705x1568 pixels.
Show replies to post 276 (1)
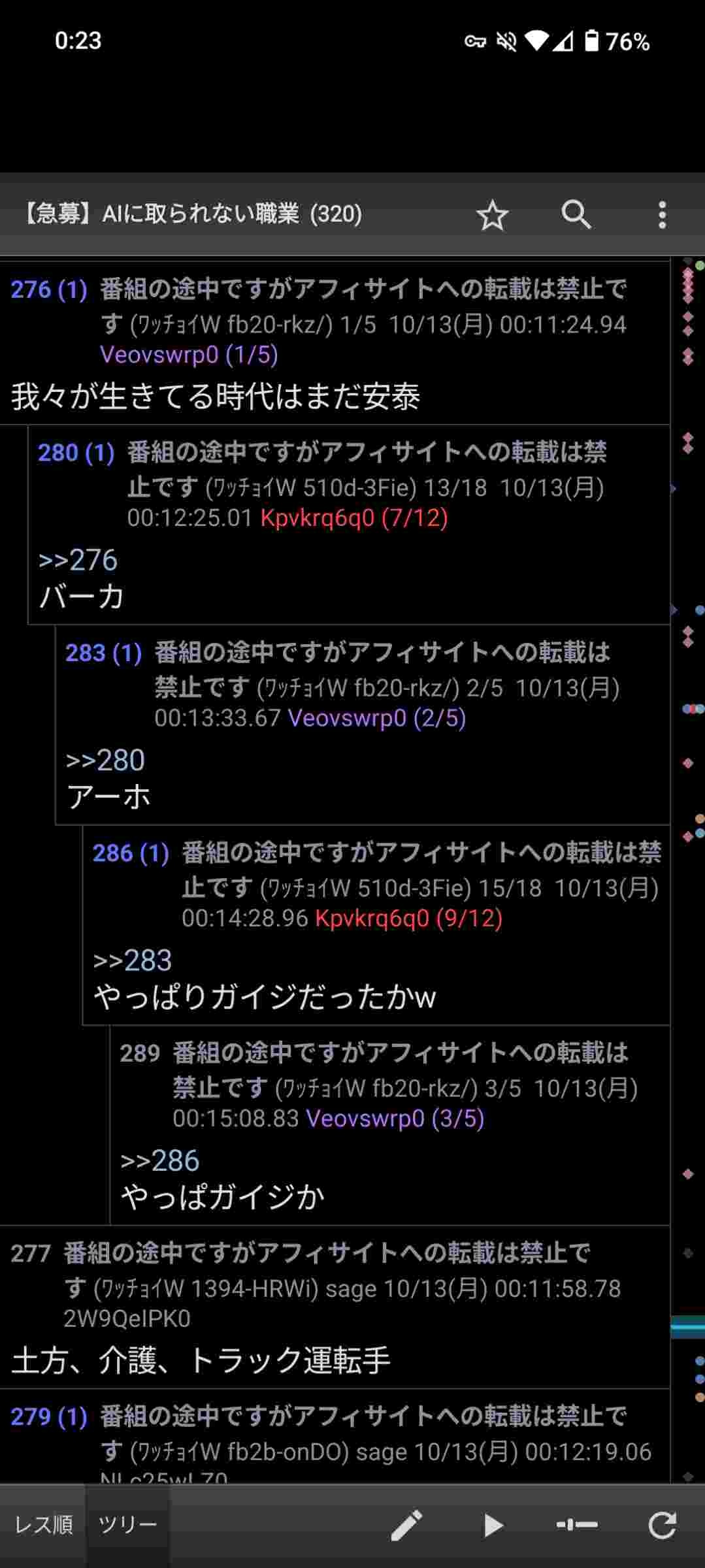tap(49, 289)
